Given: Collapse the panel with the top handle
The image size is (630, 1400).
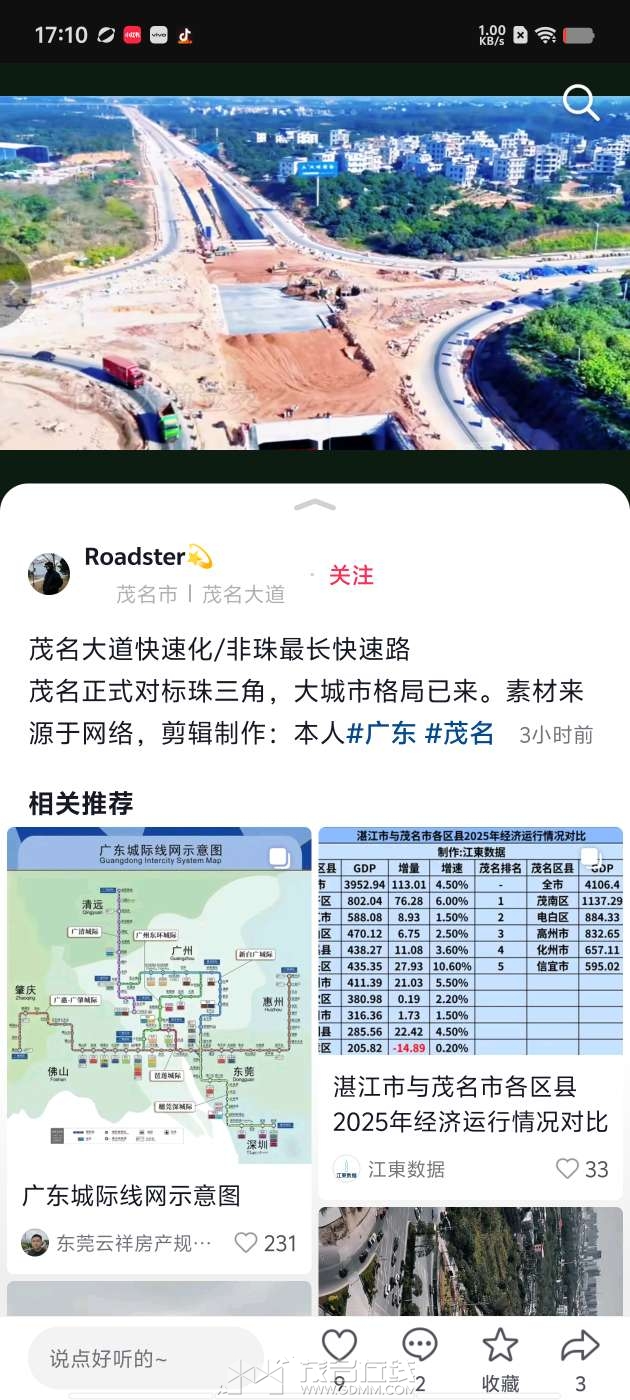Looking at the screenshot, I should tap(315, 505).
